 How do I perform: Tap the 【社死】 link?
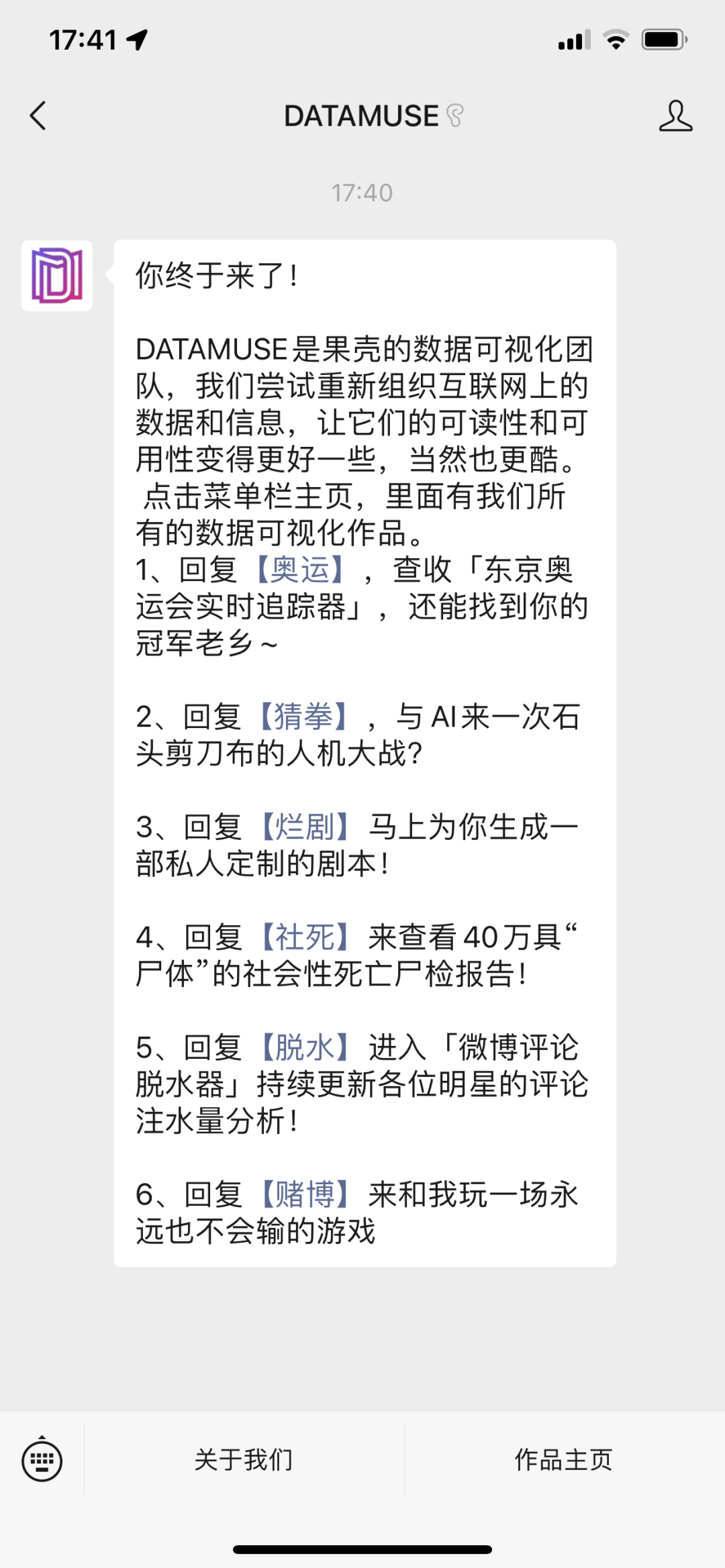pos(305,937)
